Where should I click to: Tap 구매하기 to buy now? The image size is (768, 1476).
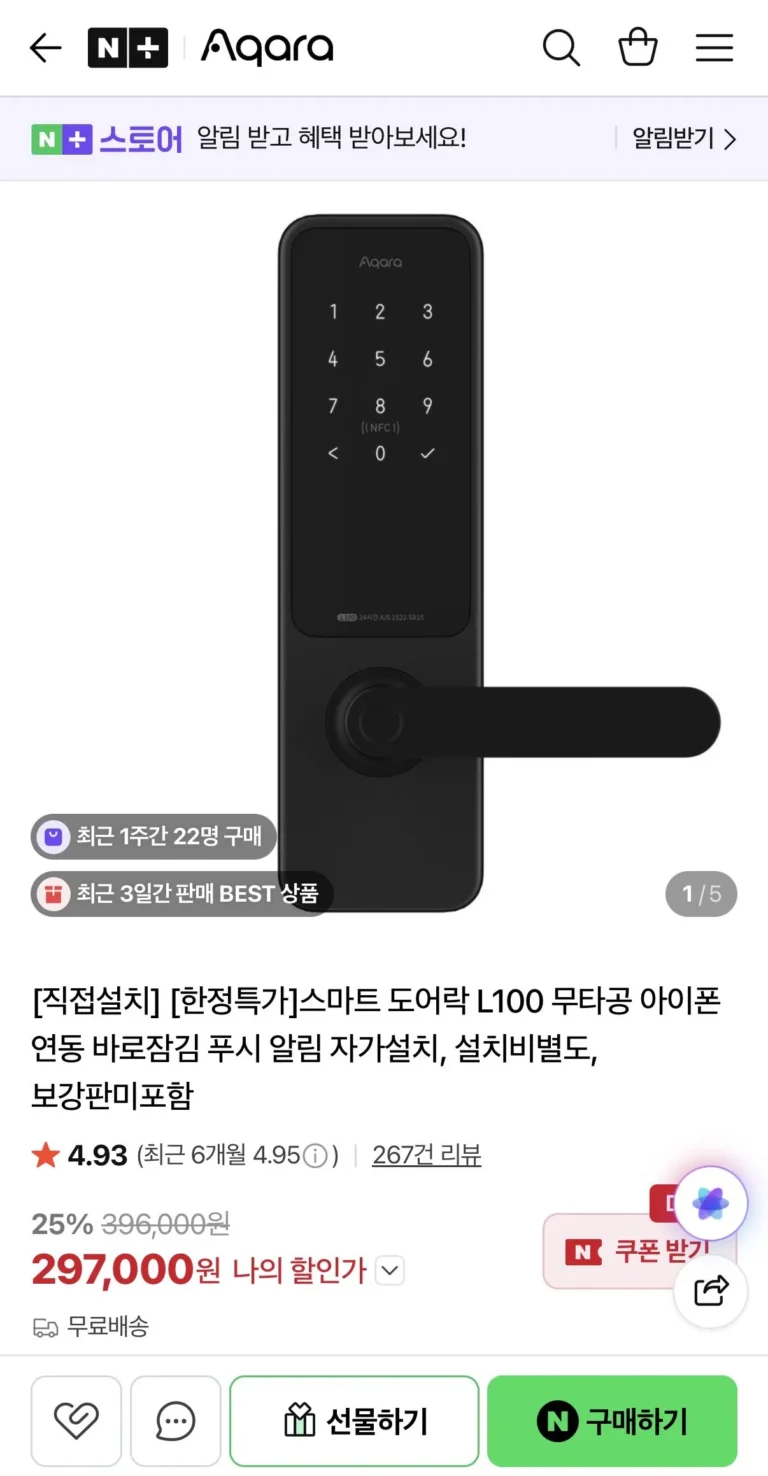tap(612, 1420)
